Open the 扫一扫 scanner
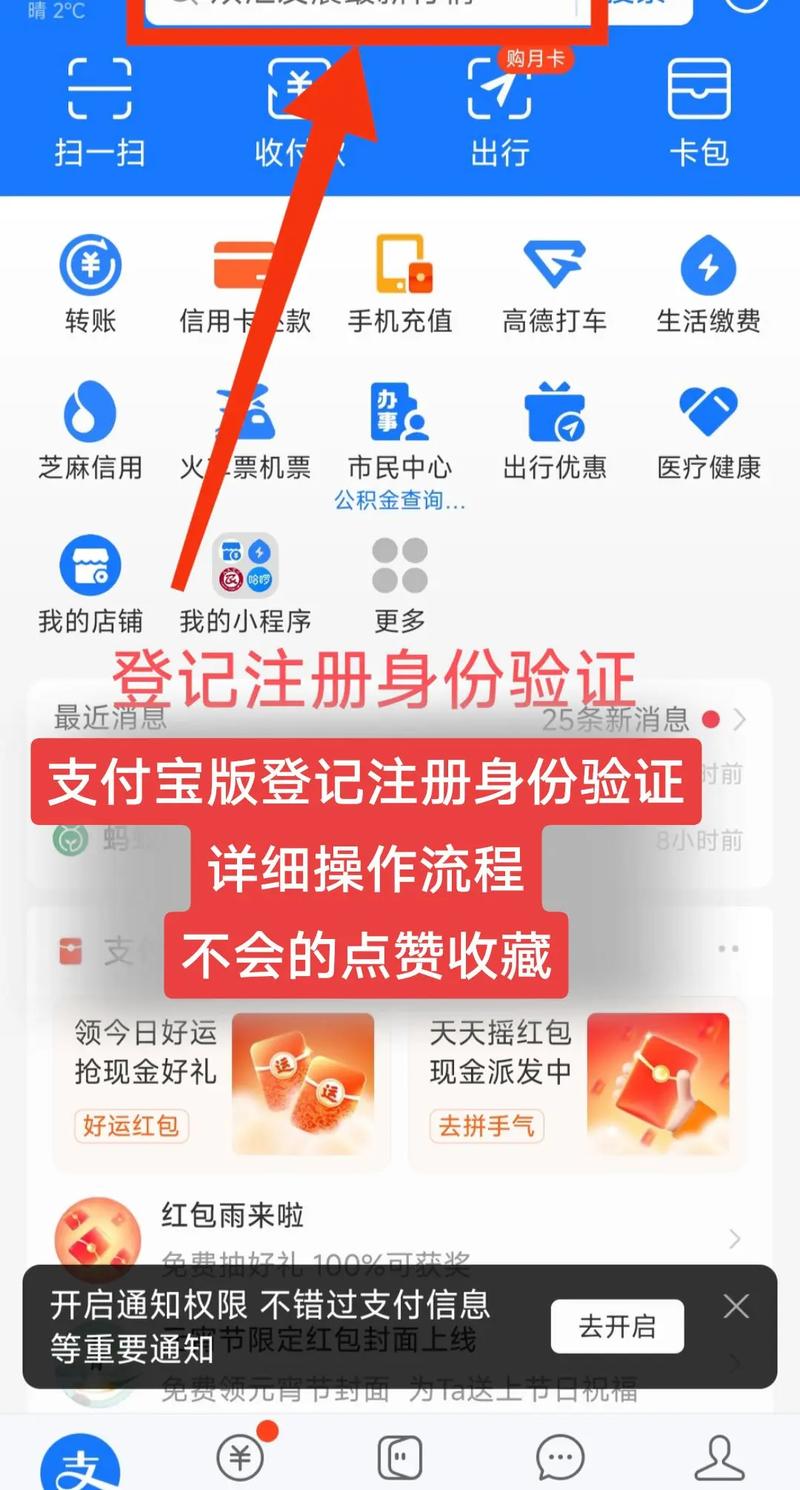 (x=99, y=110)
